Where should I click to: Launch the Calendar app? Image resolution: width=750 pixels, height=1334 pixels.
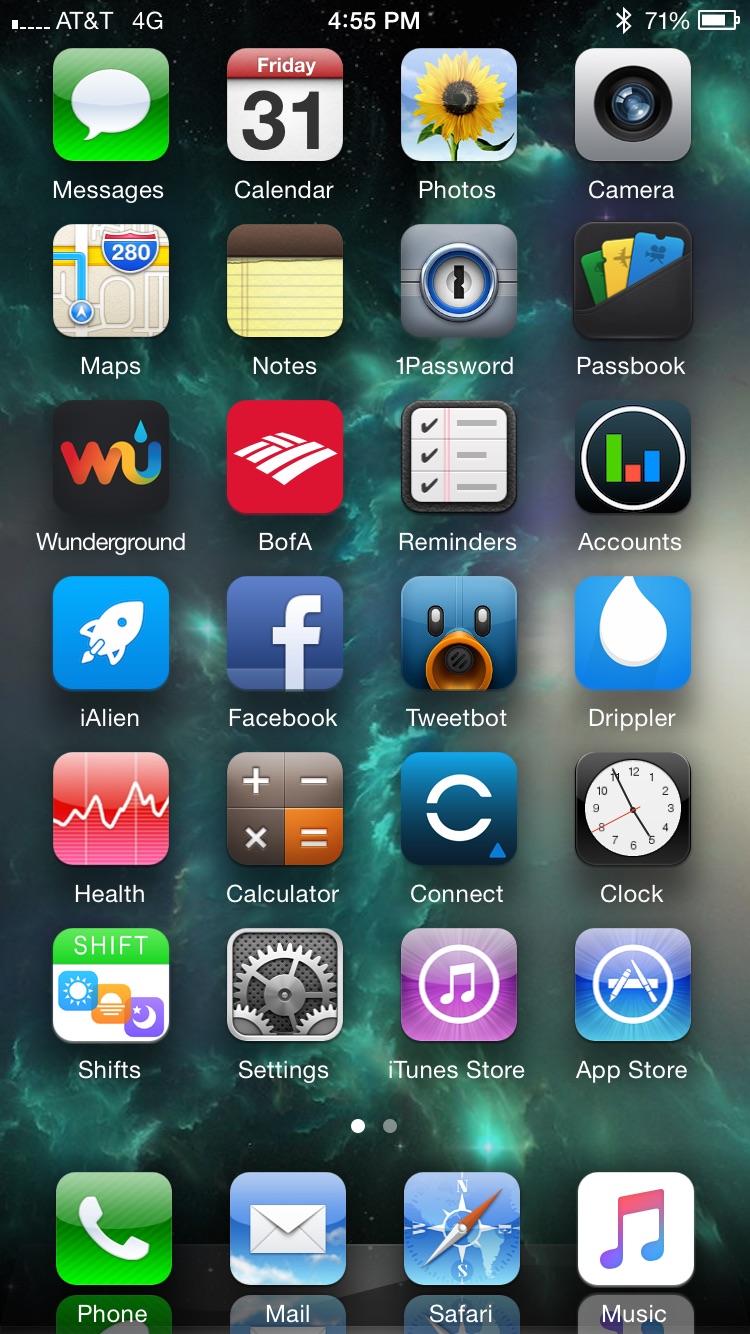coord(285,105)
